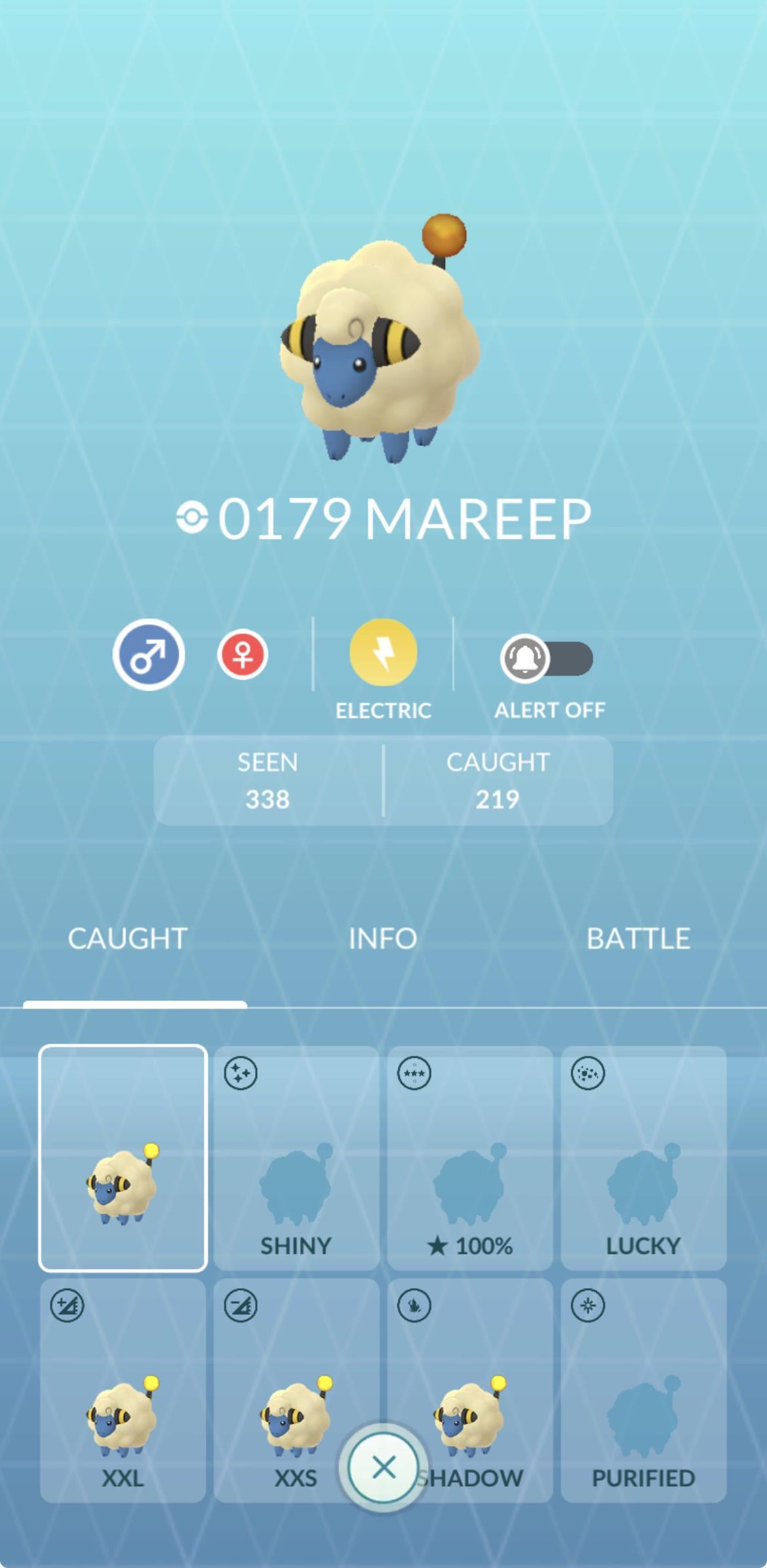The image size is (767, 1568).
Task: Select the female gender icon
Action: point(243,654)
